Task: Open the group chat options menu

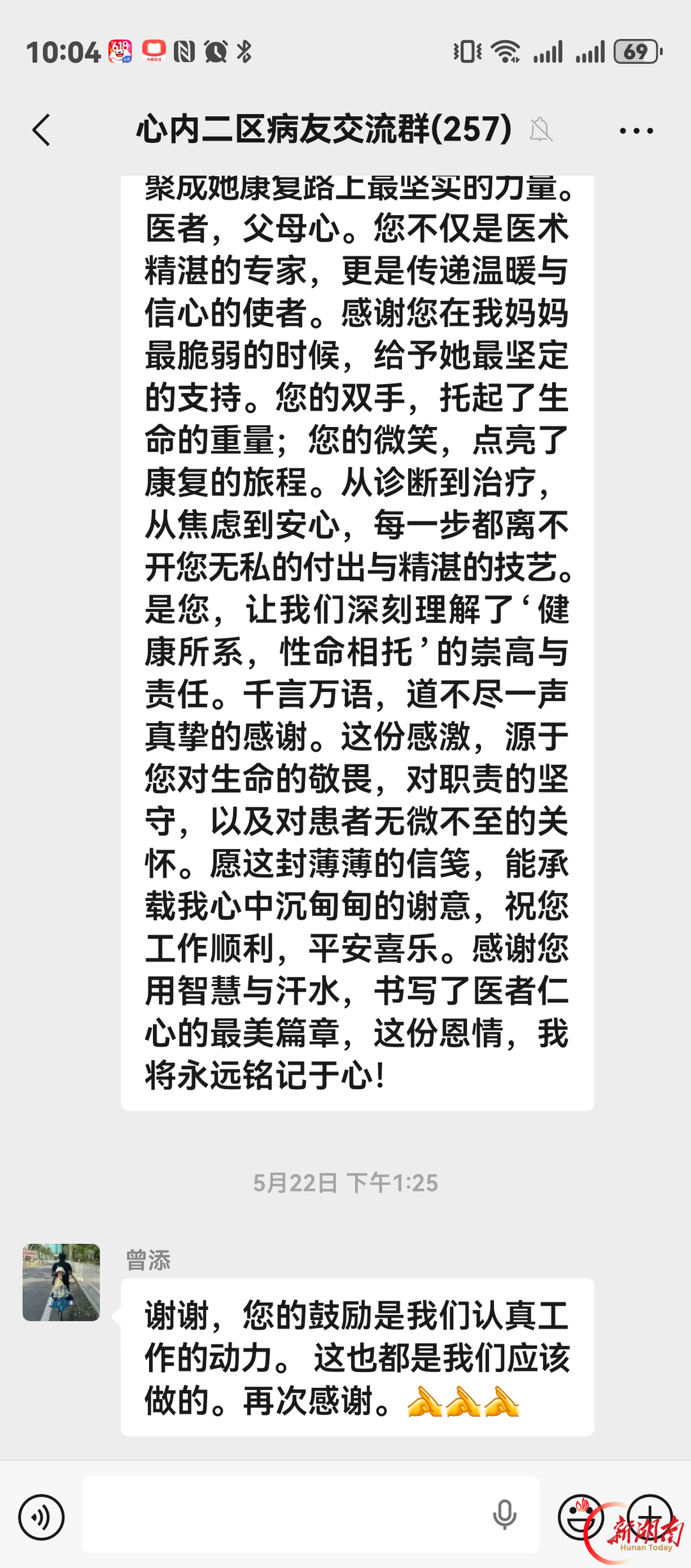Action: pyautogui.click(x=636, y=131)
